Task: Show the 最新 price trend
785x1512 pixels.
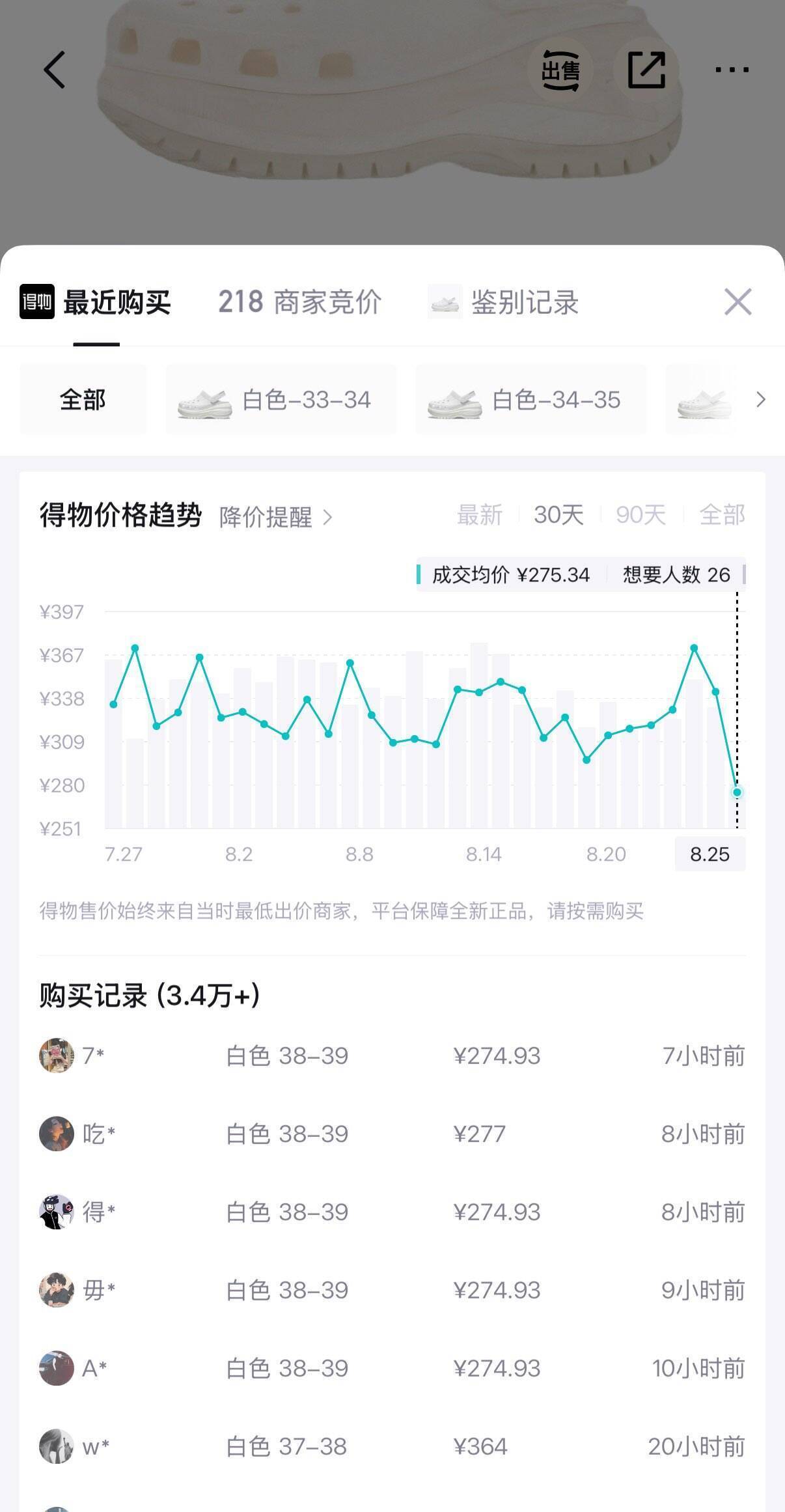Action: click(x=480, y=515)
